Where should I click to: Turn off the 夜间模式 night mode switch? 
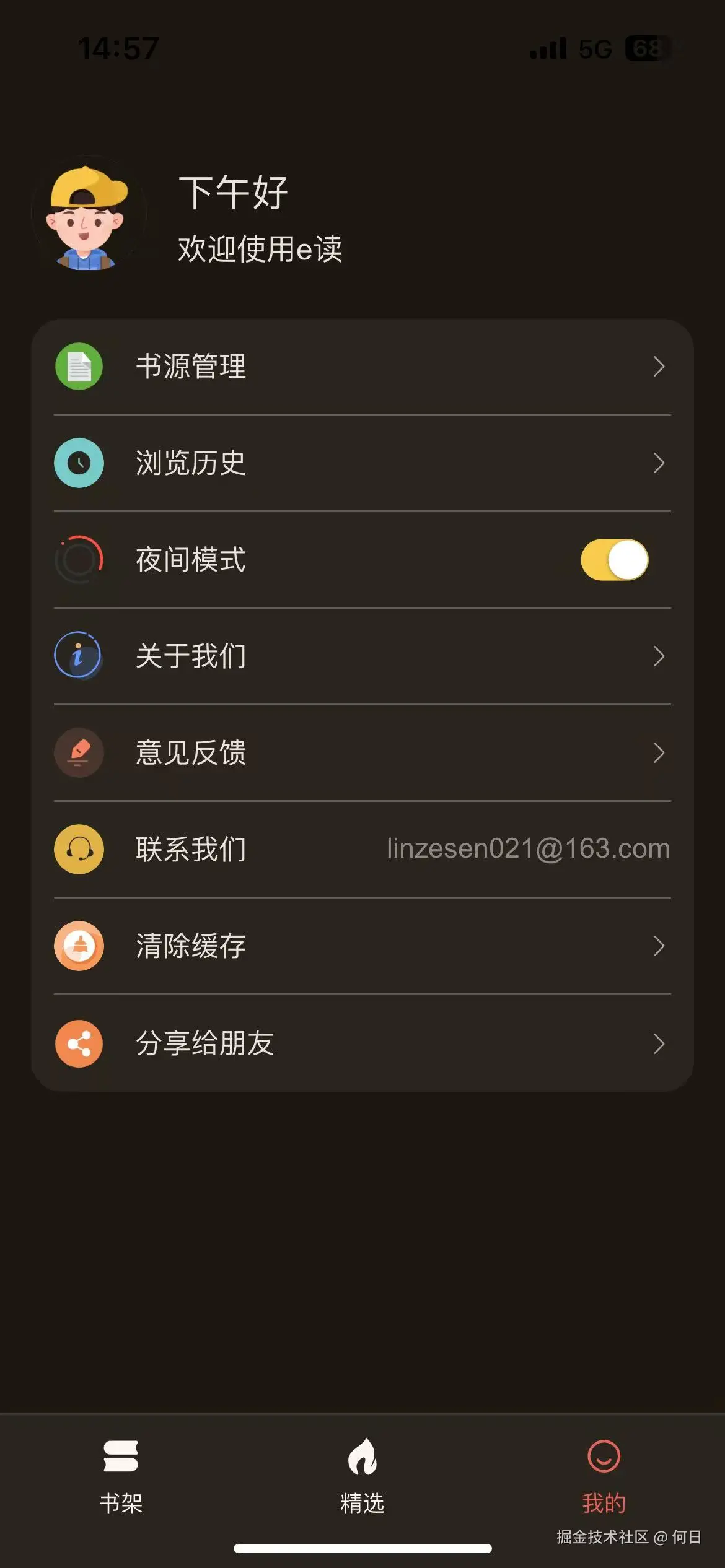pyautogui.click(x=614, y=560)
